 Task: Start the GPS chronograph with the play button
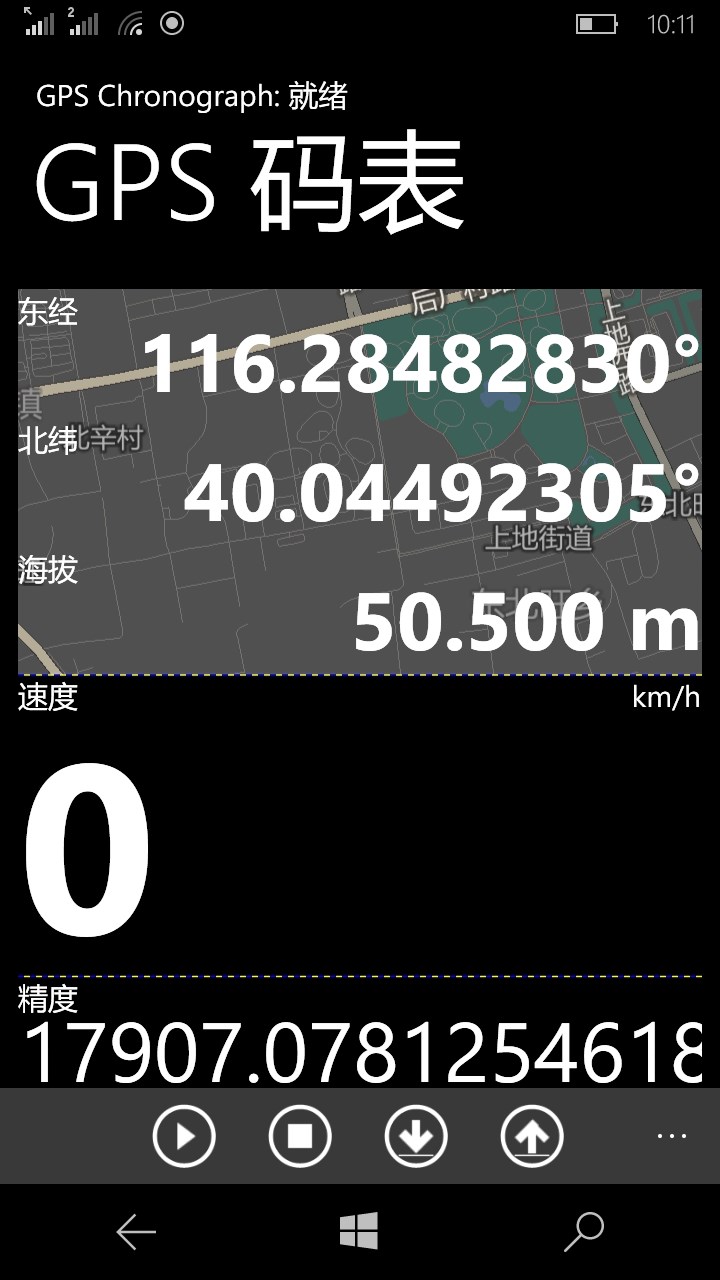coord(184,1136)
